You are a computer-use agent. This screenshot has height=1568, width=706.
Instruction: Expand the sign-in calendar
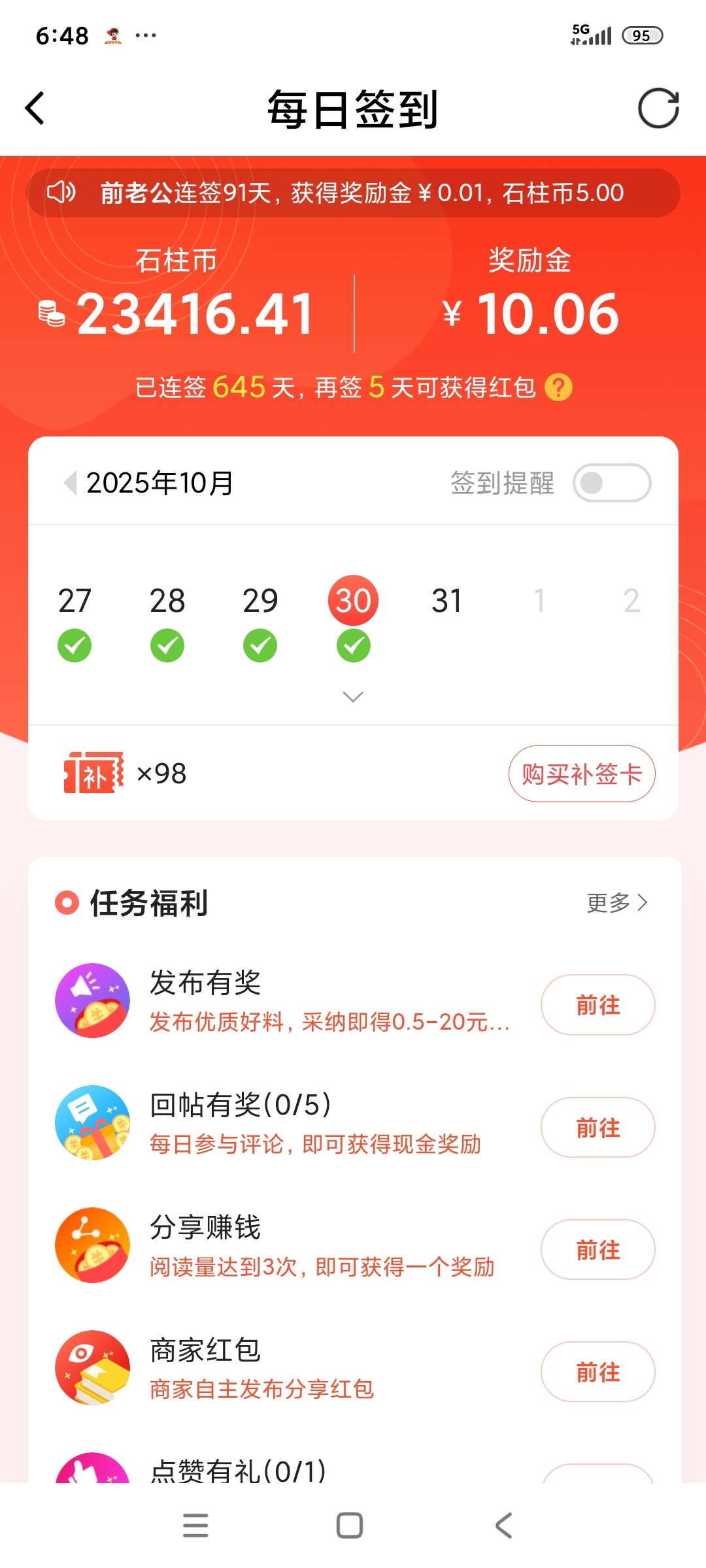coord(353,696)
